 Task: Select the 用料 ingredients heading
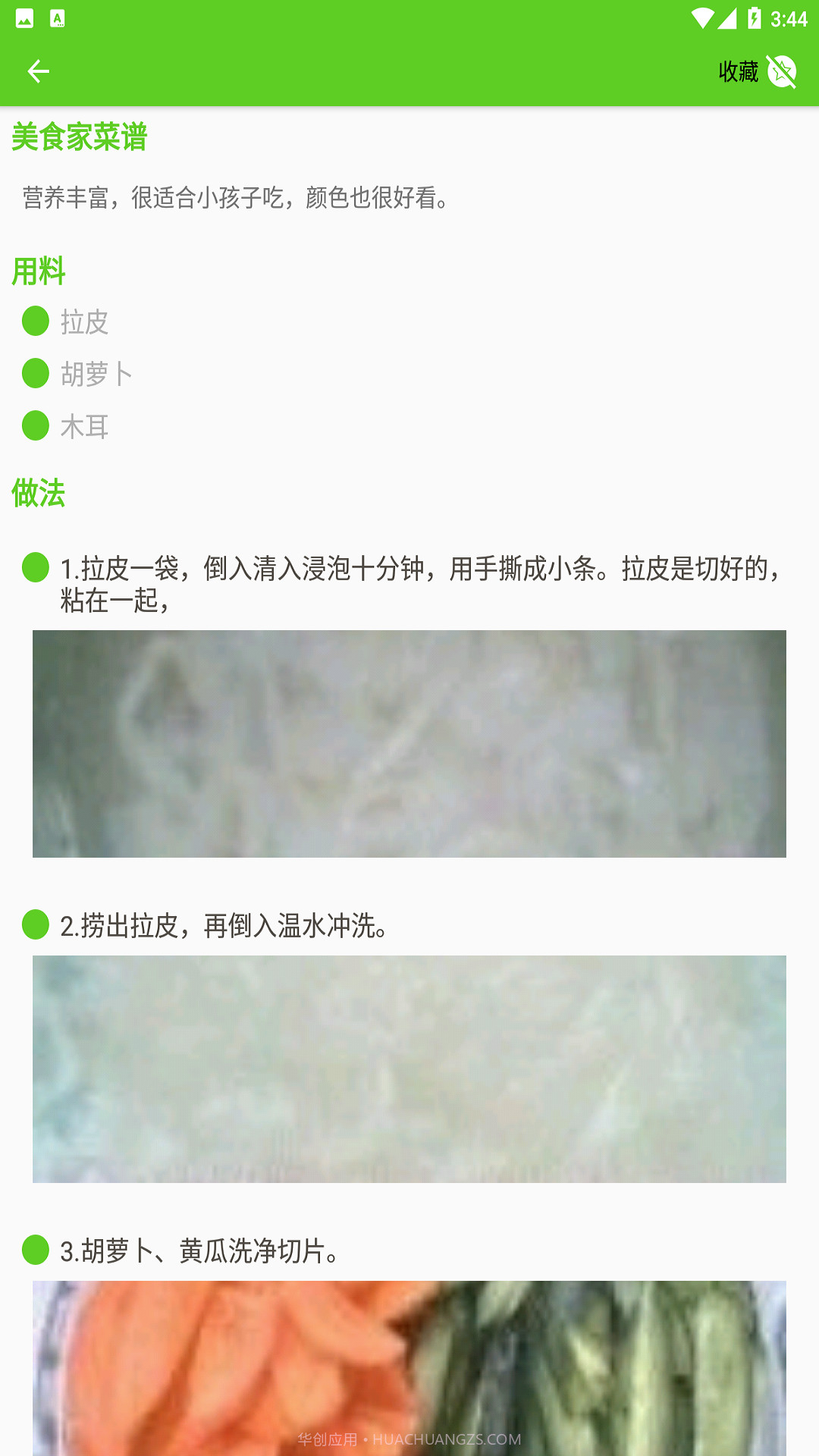pos(38,271)
